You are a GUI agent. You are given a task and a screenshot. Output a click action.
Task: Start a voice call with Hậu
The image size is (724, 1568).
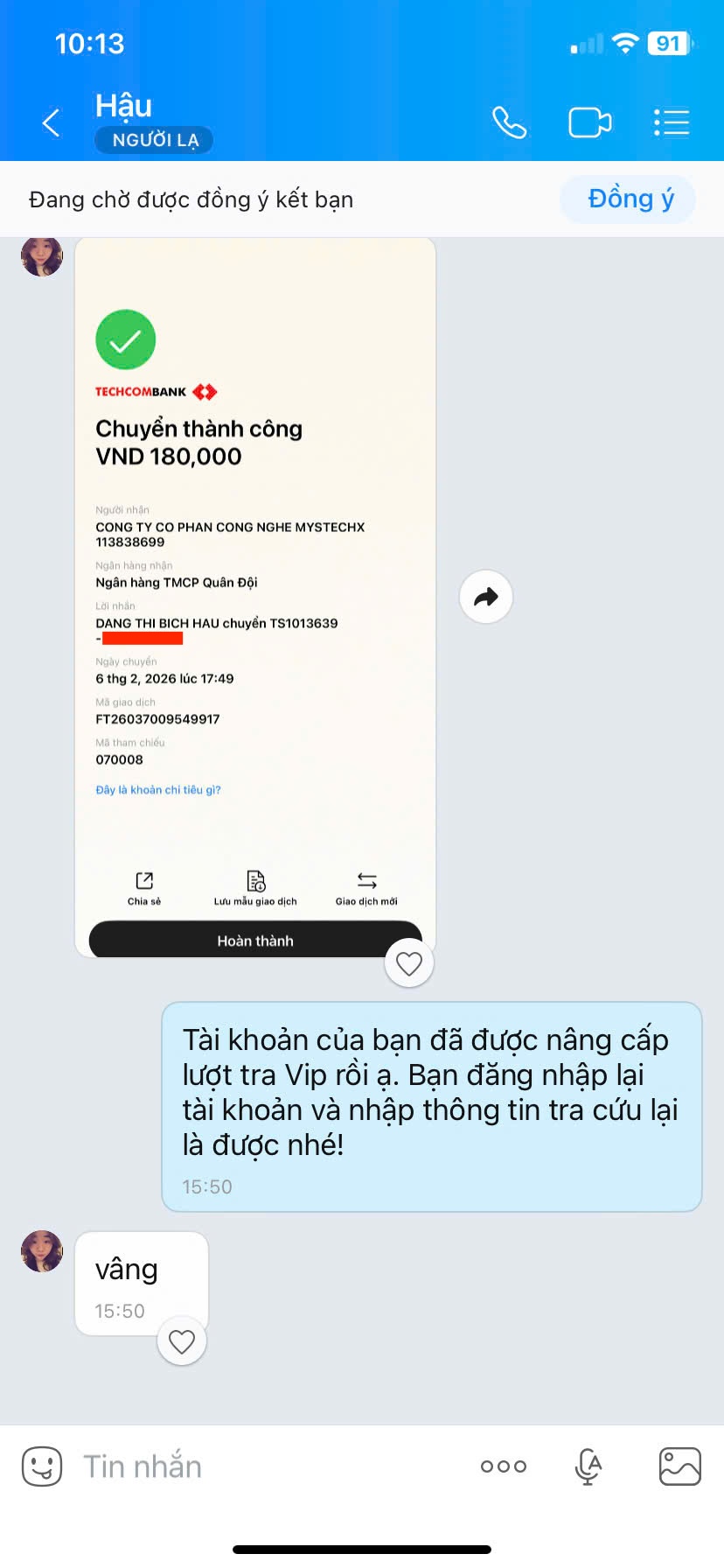(x=509, y=122)
